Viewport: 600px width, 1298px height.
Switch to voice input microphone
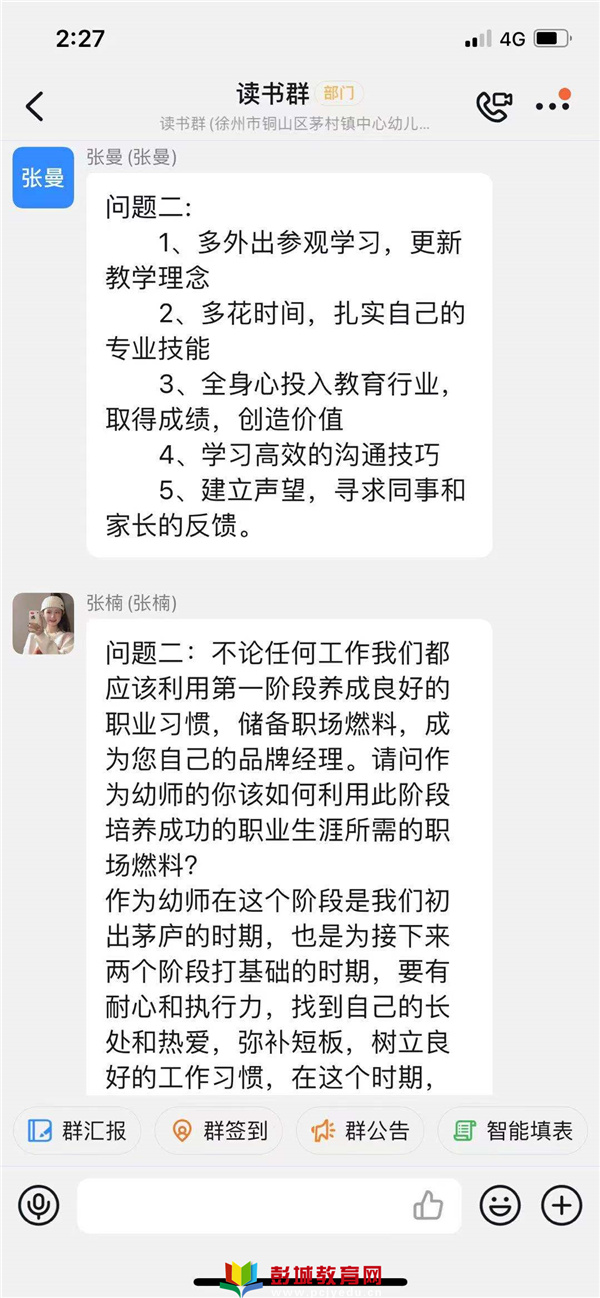tap(38, 1205)
